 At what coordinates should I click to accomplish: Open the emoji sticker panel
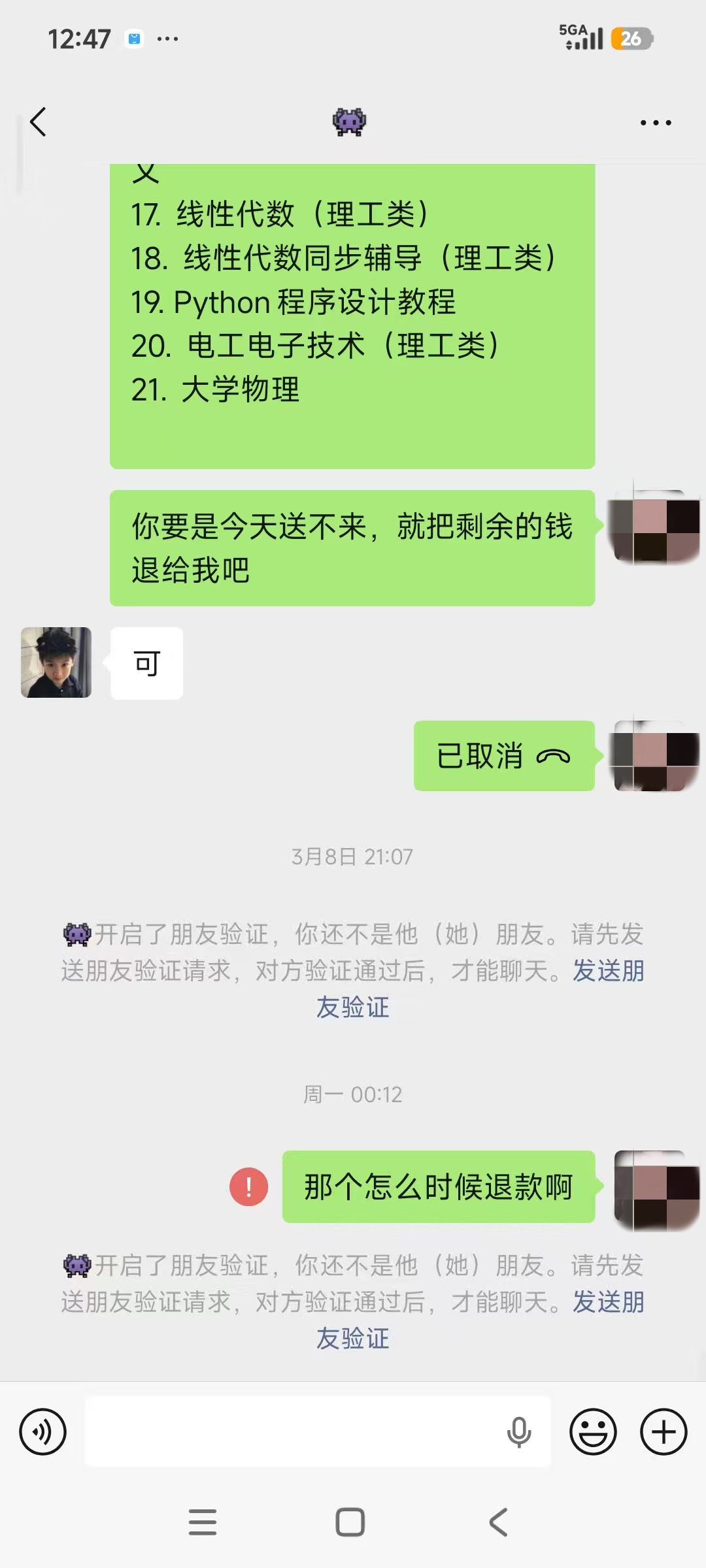click(x=593, y=1432)
